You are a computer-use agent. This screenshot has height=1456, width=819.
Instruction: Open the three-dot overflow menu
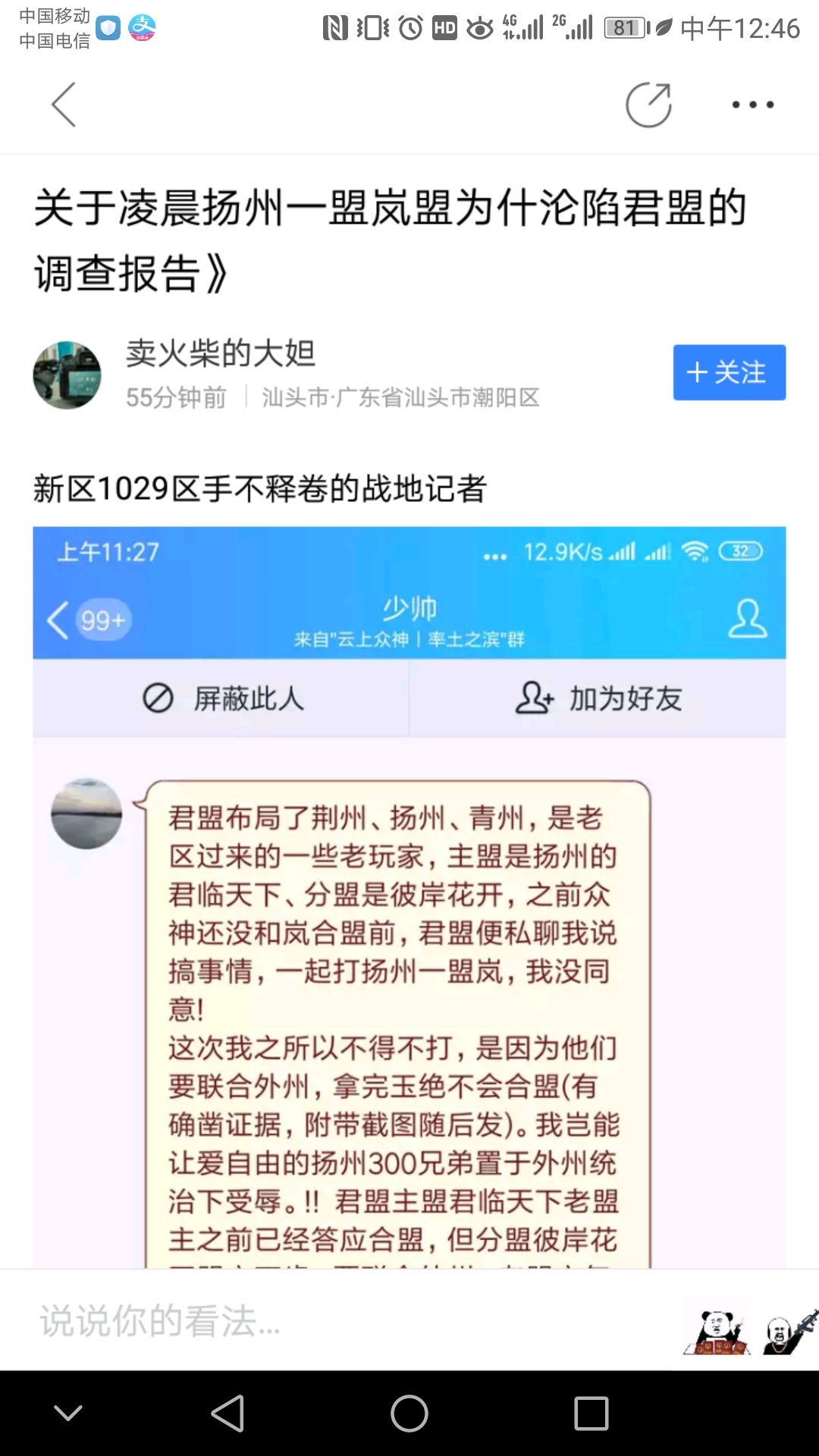[752, 105]
